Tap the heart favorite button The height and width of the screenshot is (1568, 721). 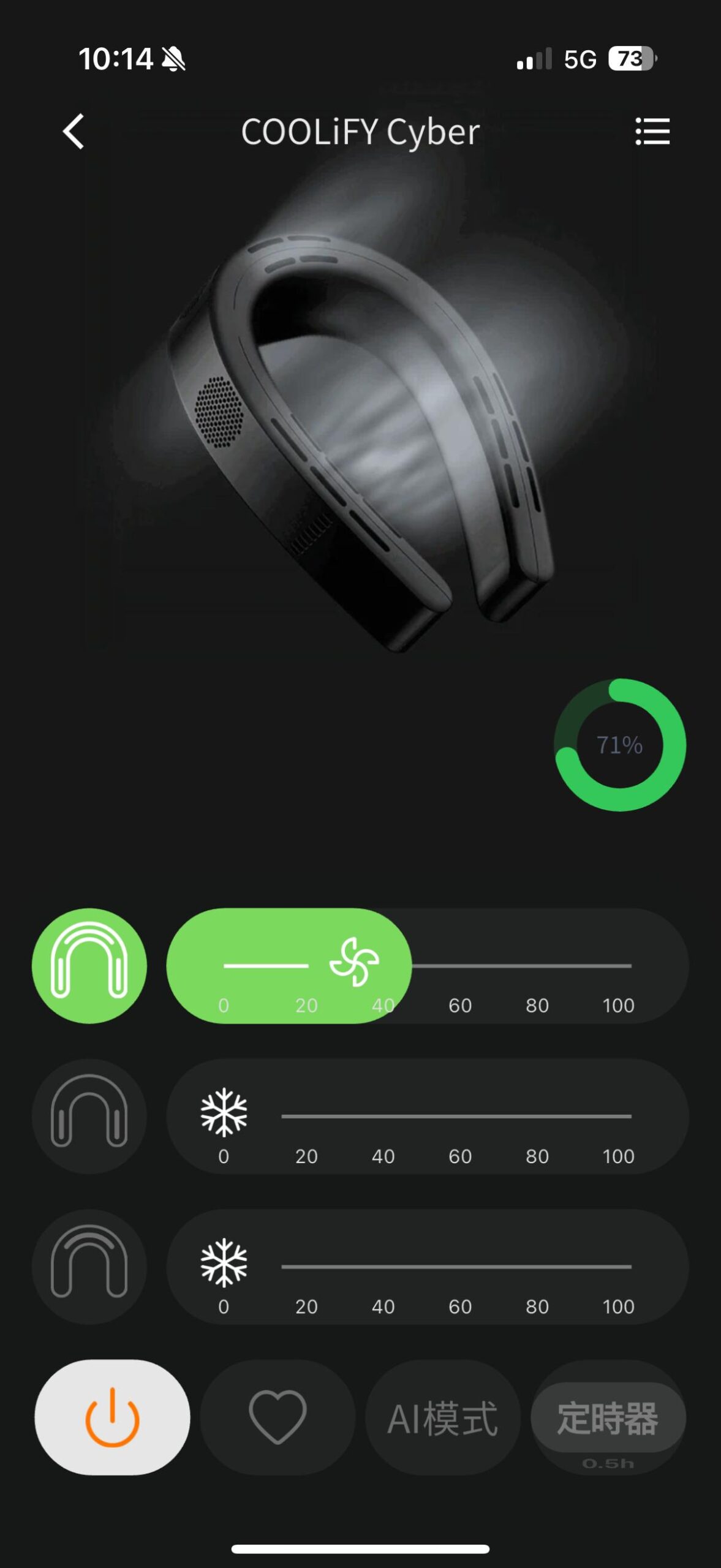pyautogui.click(x=277, y=1417)
